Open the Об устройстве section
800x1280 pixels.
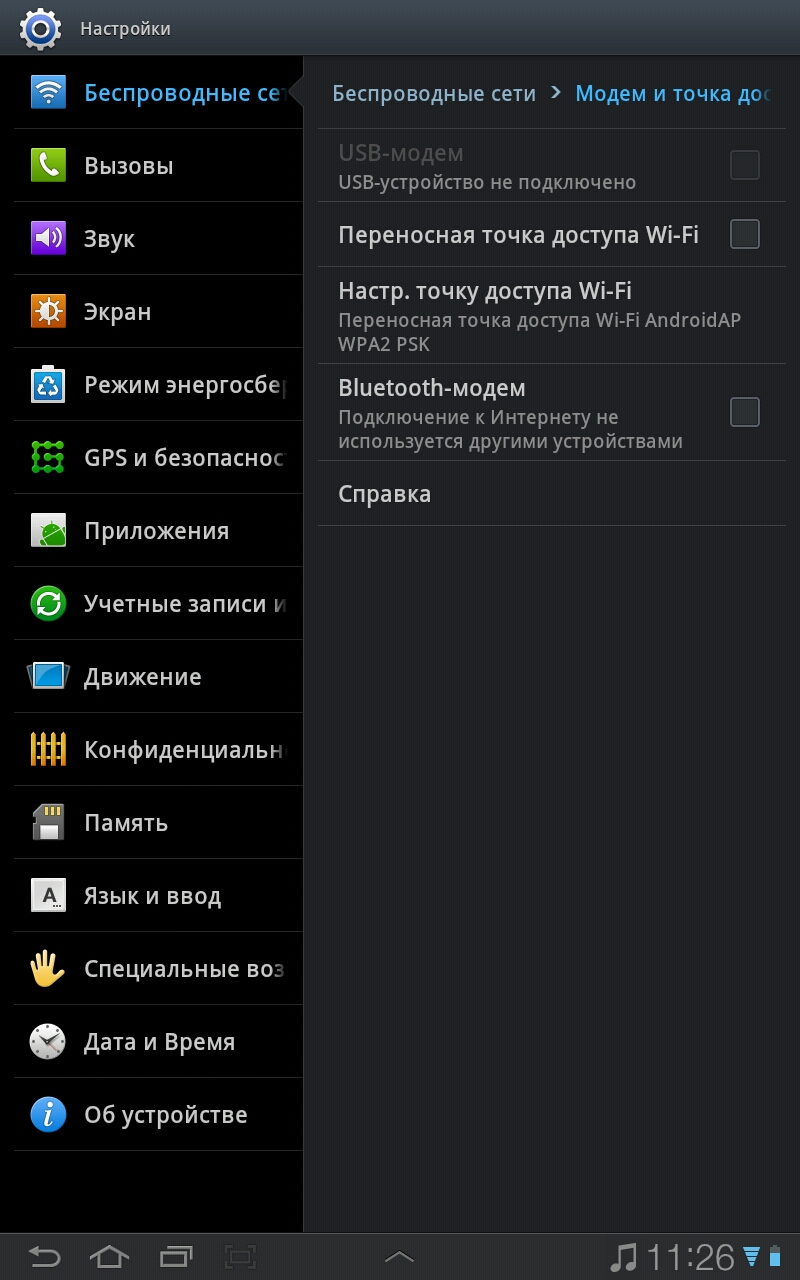point(158,1115)
